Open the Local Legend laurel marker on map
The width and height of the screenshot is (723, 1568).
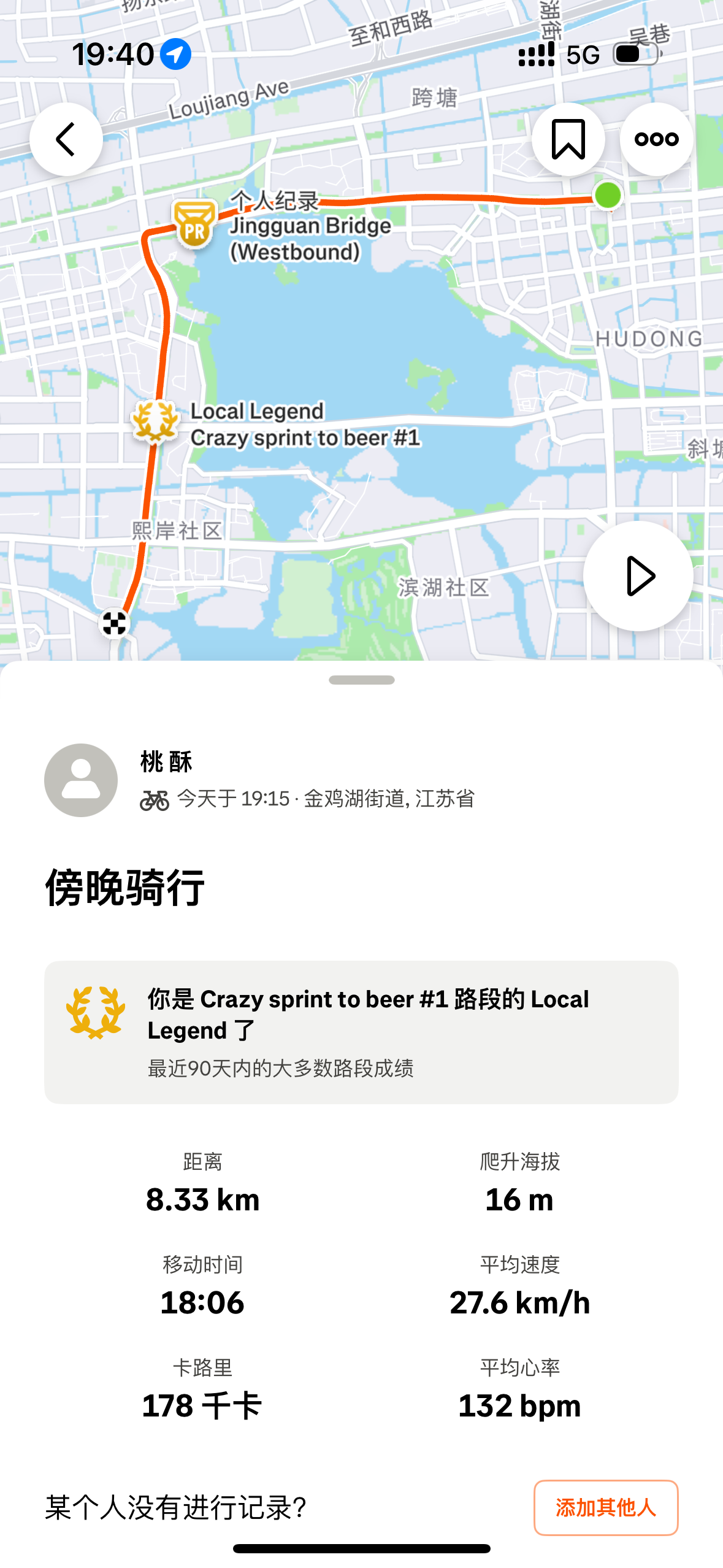155,422
